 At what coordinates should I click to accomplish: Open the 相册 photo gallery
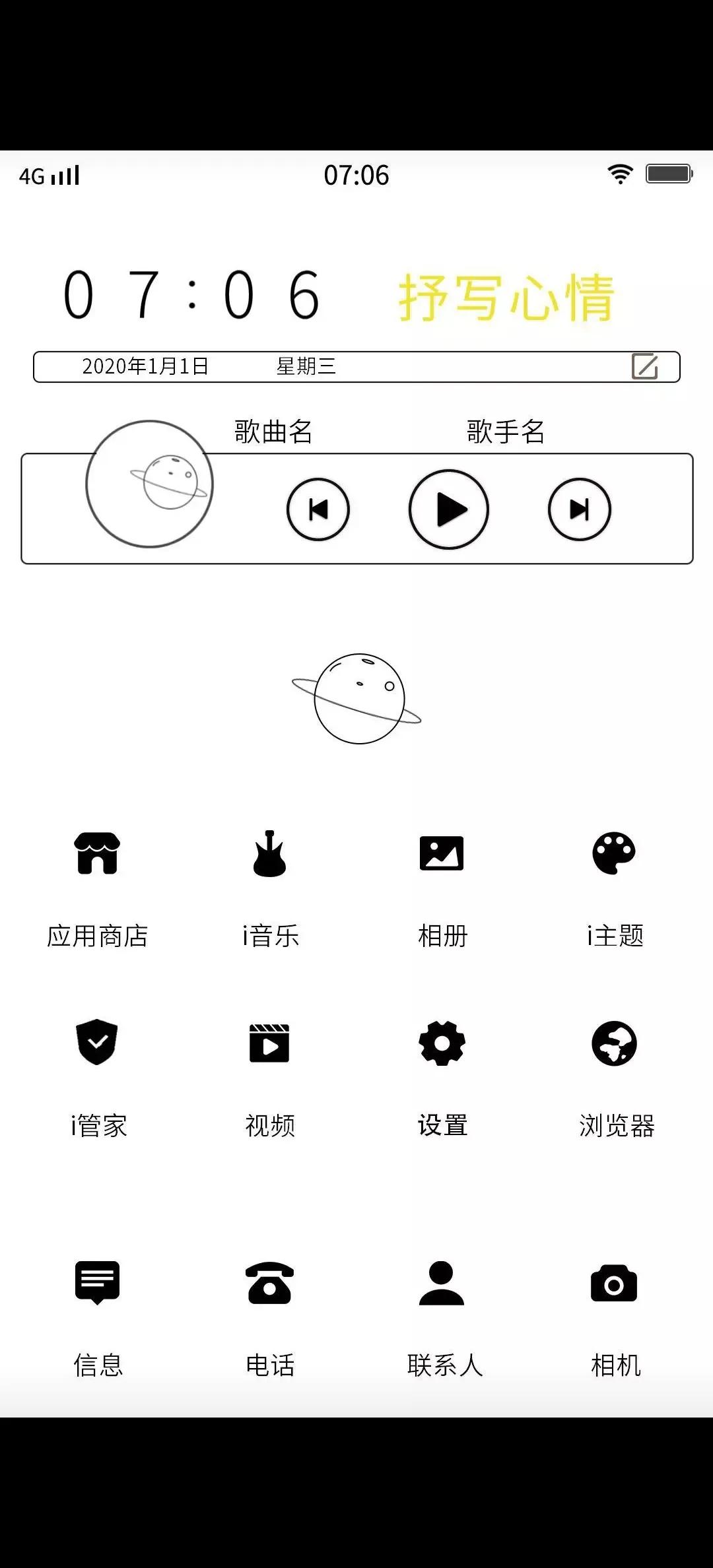pos(441,855)
